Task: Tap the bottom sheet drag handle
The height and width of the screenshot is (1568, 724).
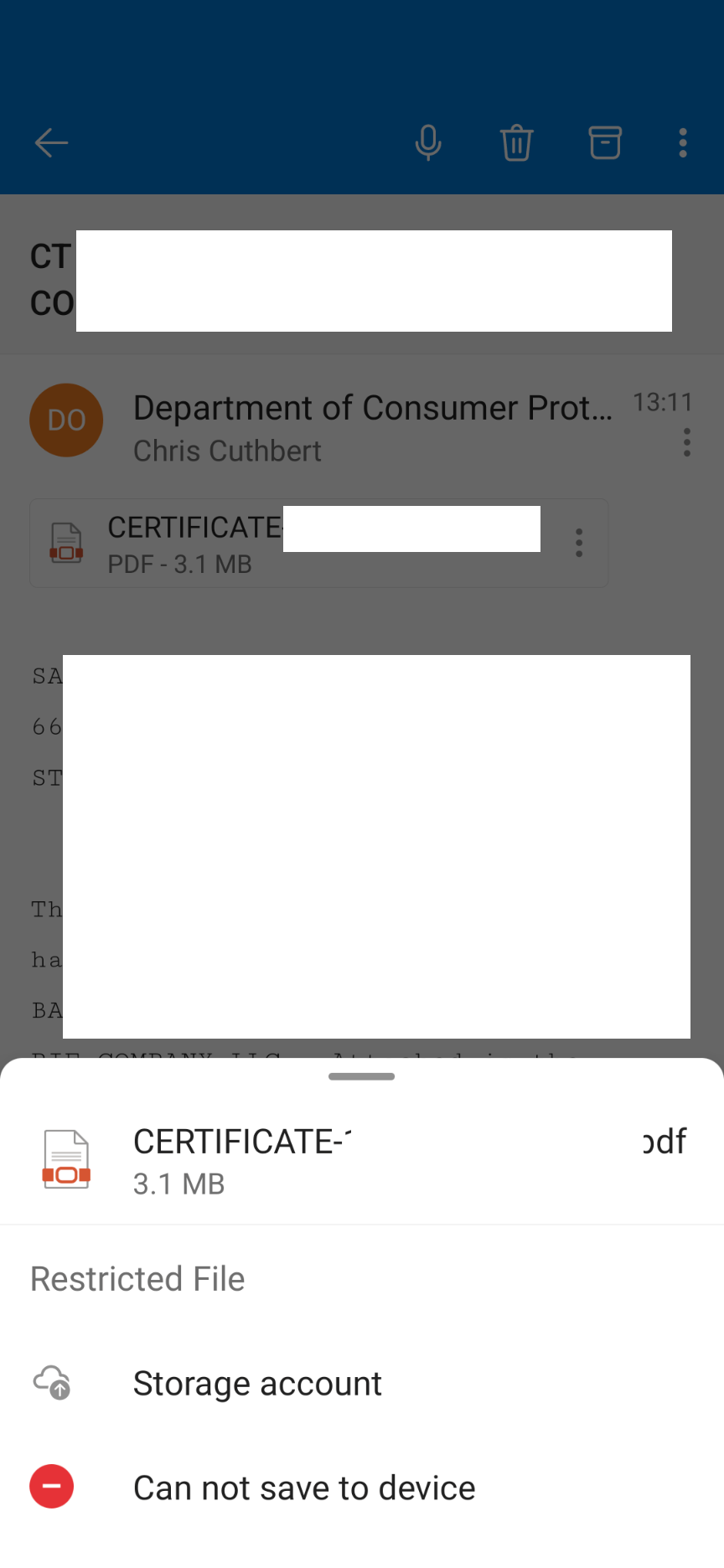Action: 362,1076
